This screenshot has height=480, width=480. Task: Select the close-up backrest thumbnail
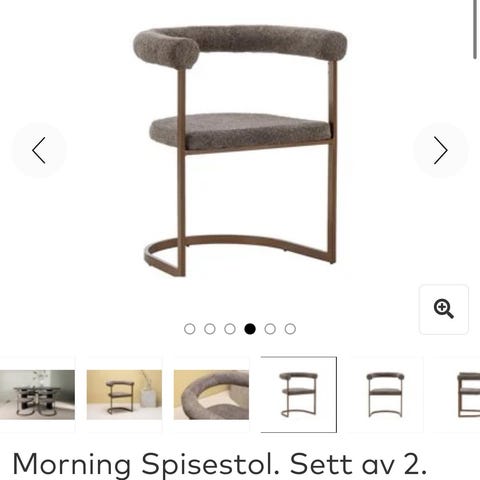coord(211,395)
